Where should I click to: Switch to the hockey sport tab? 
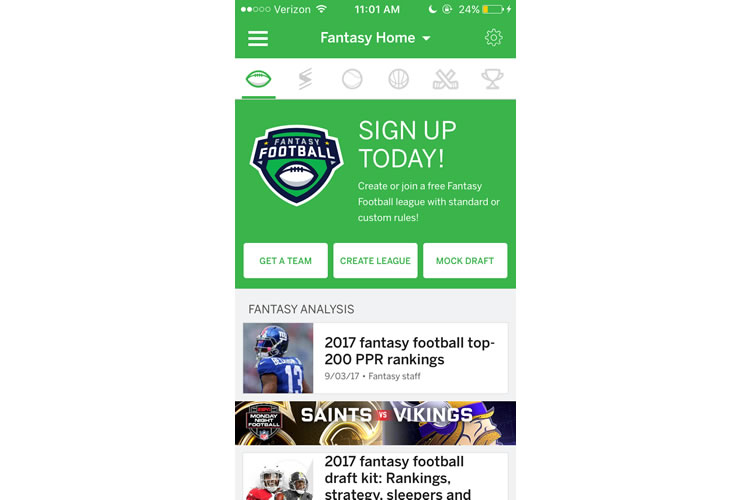445,79
